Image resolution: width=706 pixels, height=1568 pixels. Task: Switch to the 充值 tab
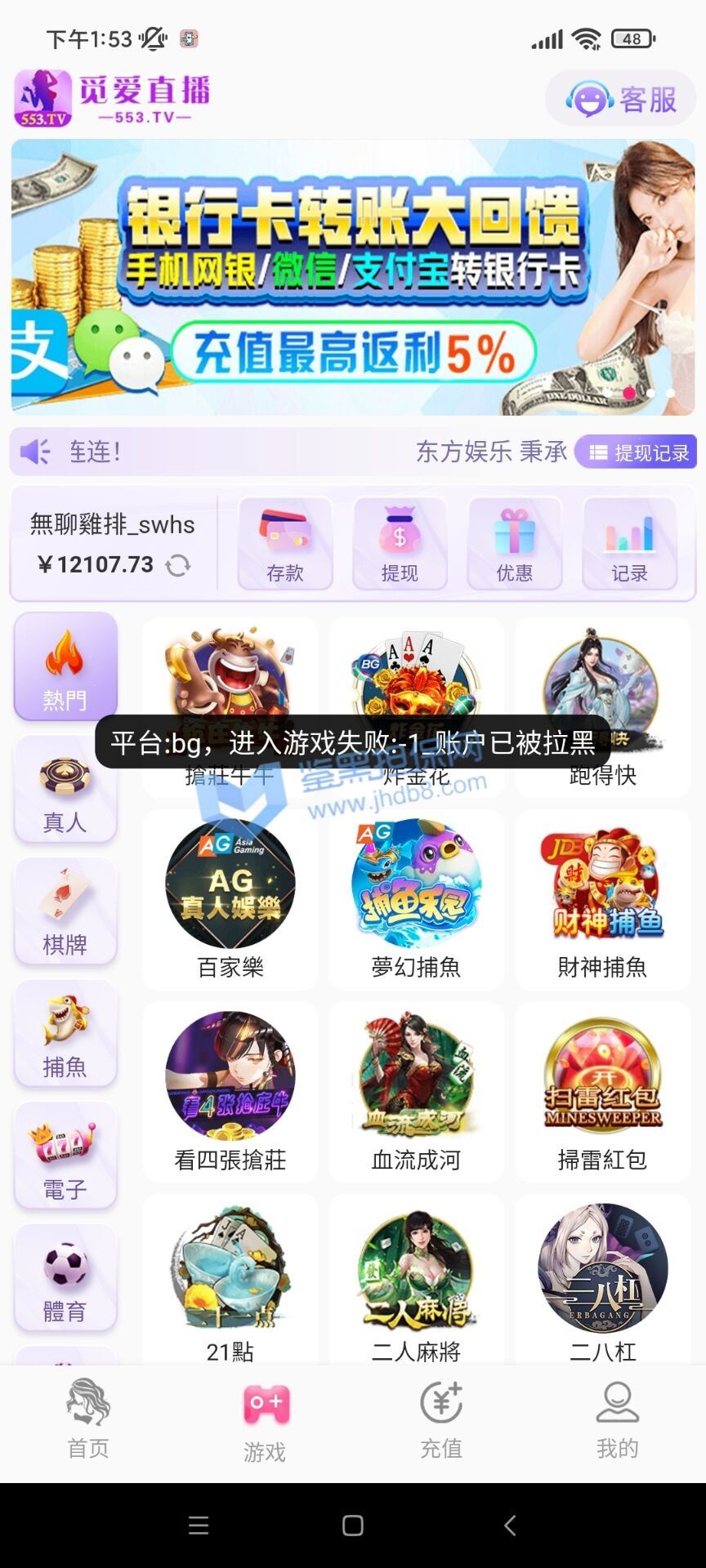441,1420
